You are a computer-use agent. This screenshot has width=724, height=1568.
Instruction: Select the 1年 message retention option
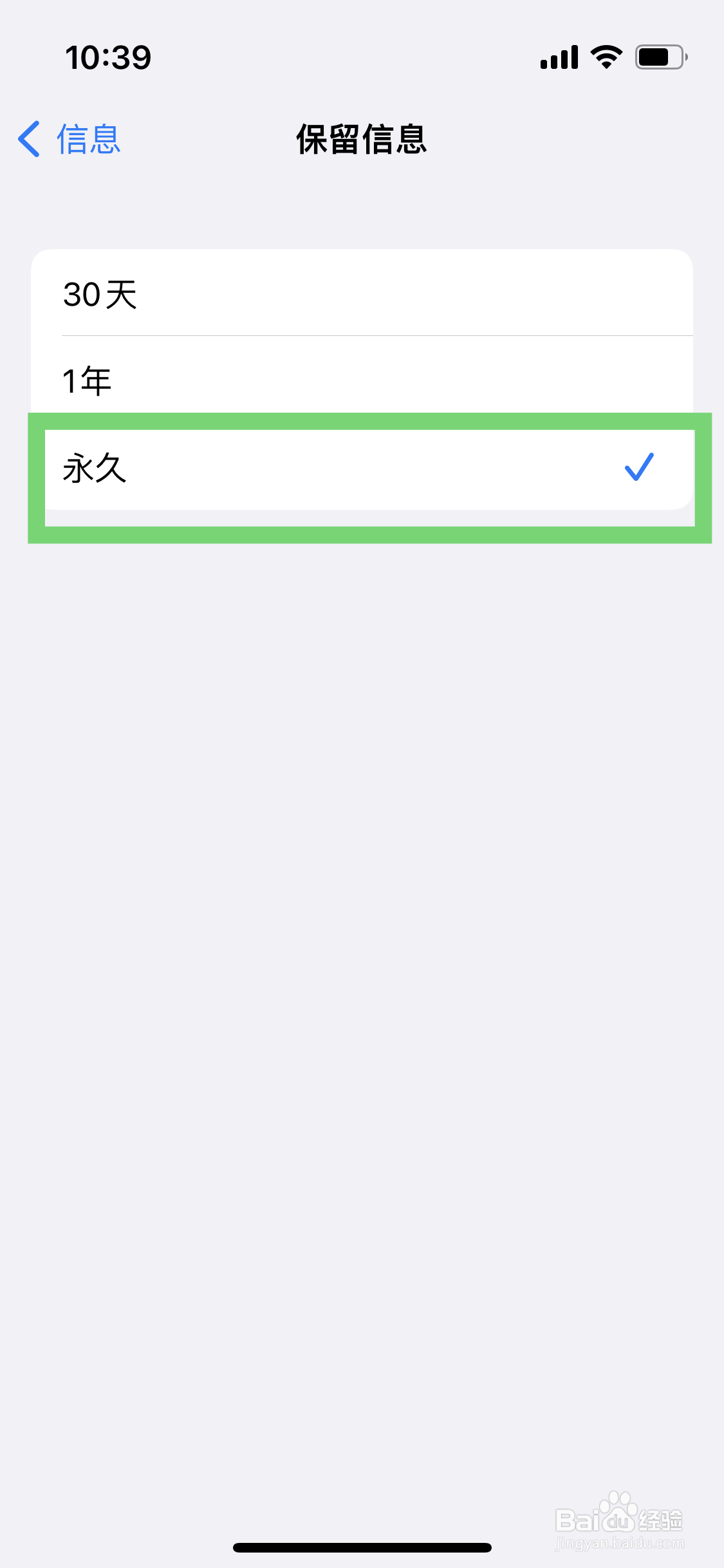pos(360,380)
